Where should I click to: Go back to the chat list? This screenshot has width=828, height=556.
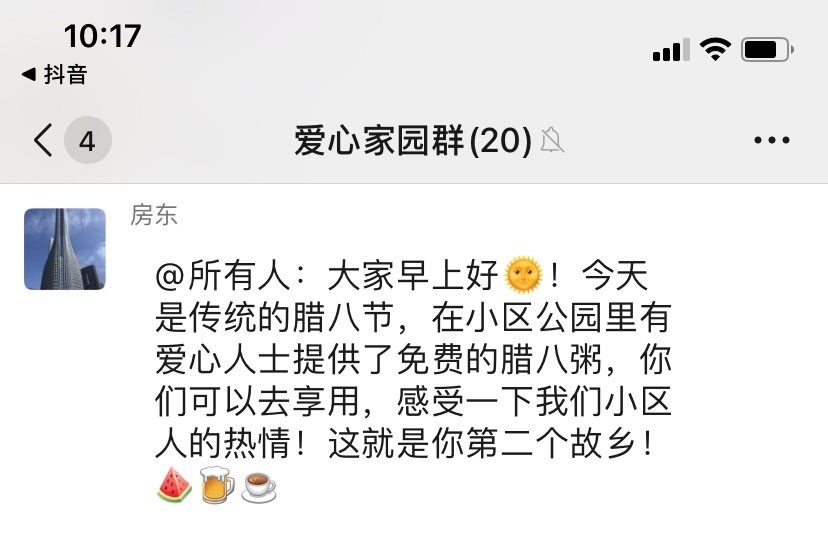[x=44, y=141]
